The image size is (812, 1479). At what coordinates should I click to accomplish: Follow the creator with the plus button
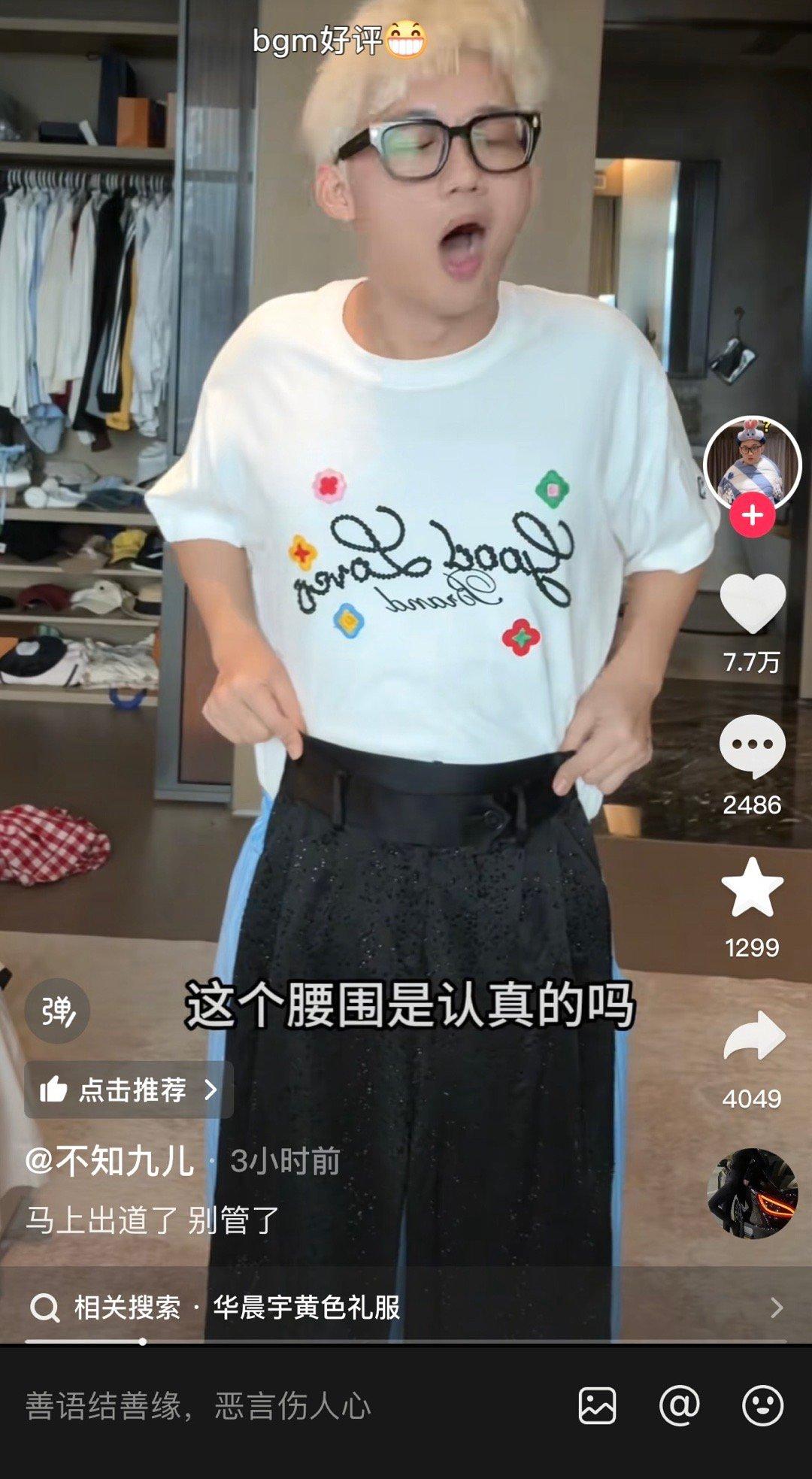[x=753, y=516]
